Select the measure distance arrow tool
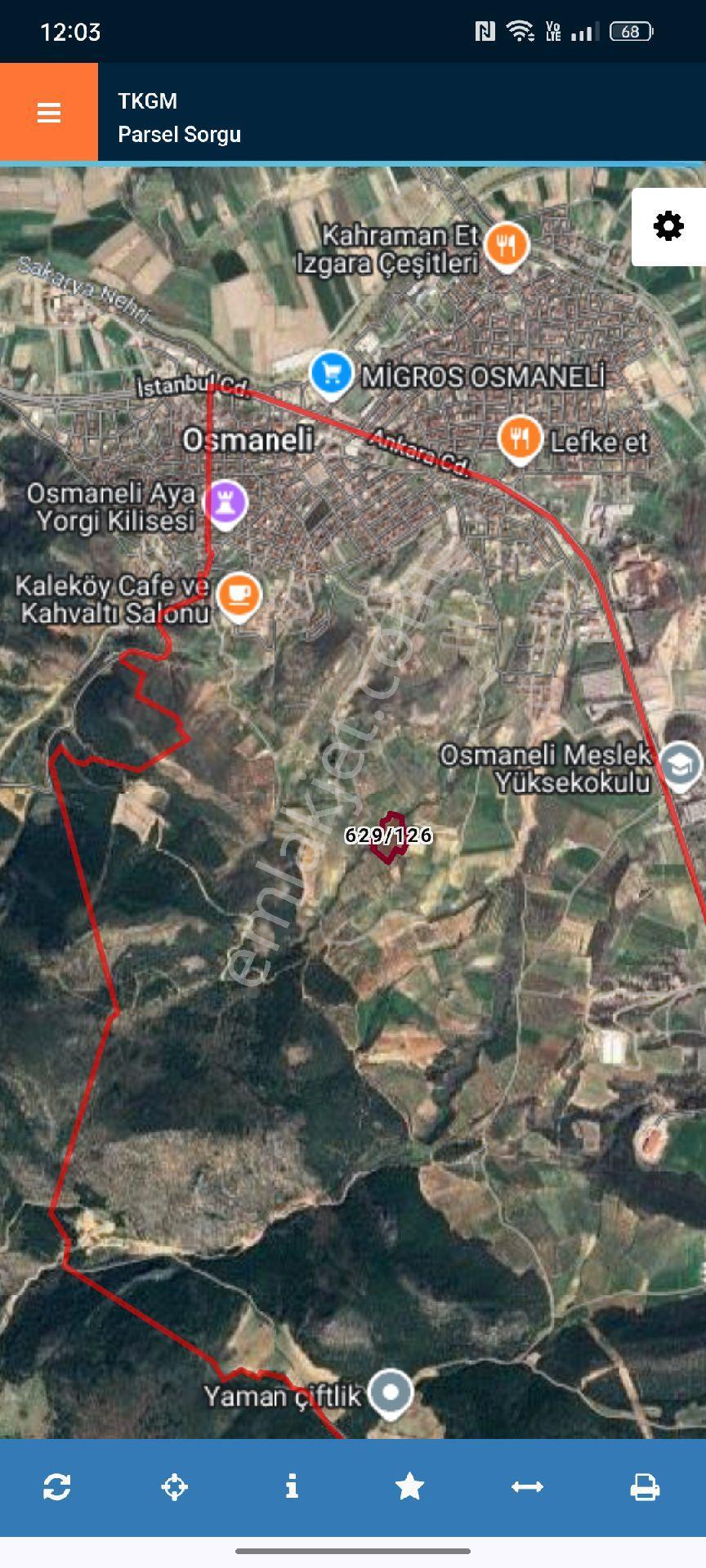Screen dimensions: 706x1568 [x=527, y=1486]
